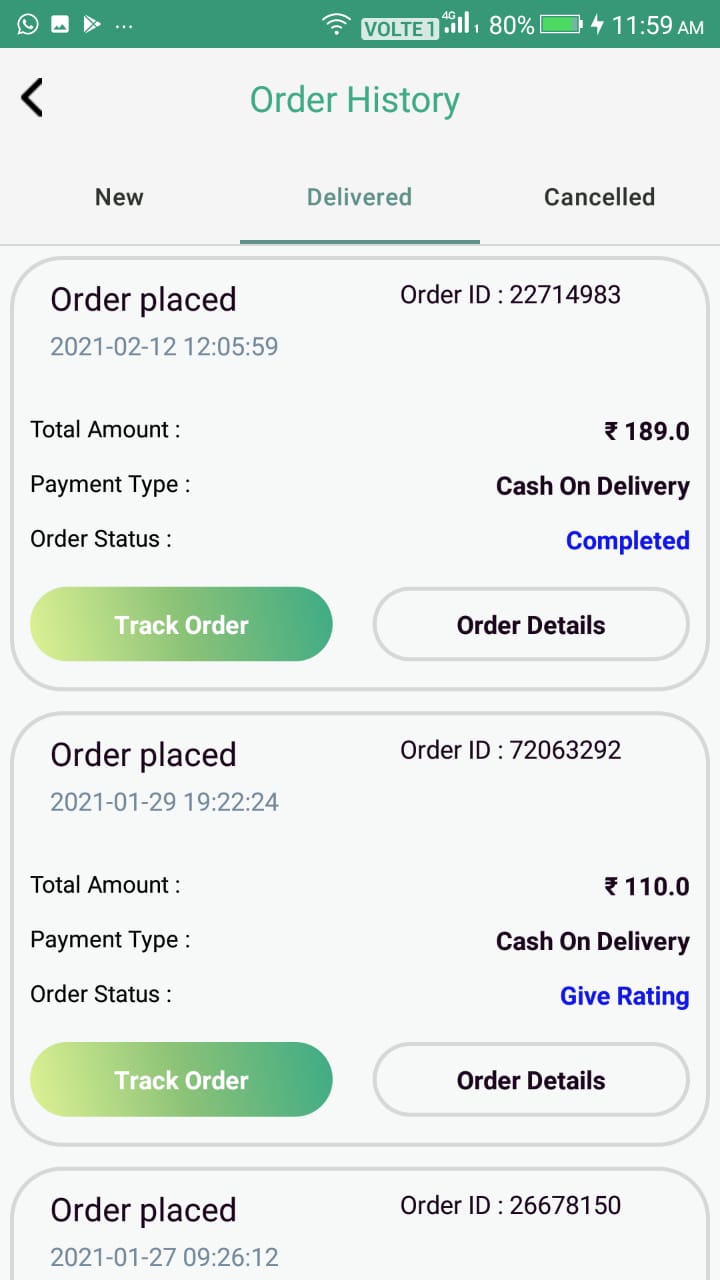Viewport: 720px width, 1280px height.
Task: Open Order Details for order 72063292
Action: pyautogui.click(x=531, y=1079)
